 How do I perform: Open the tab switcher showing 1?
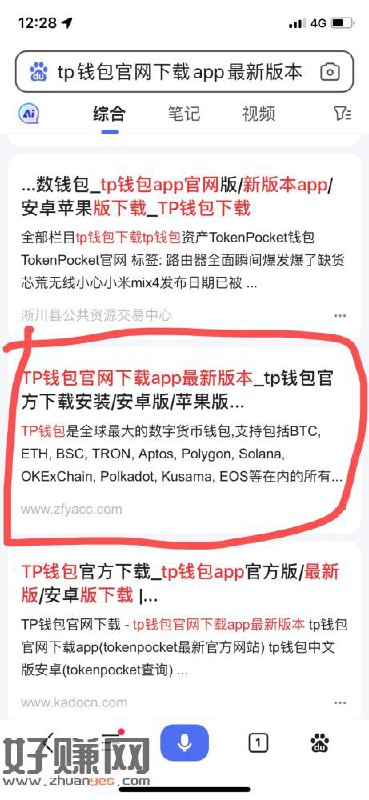258,743
